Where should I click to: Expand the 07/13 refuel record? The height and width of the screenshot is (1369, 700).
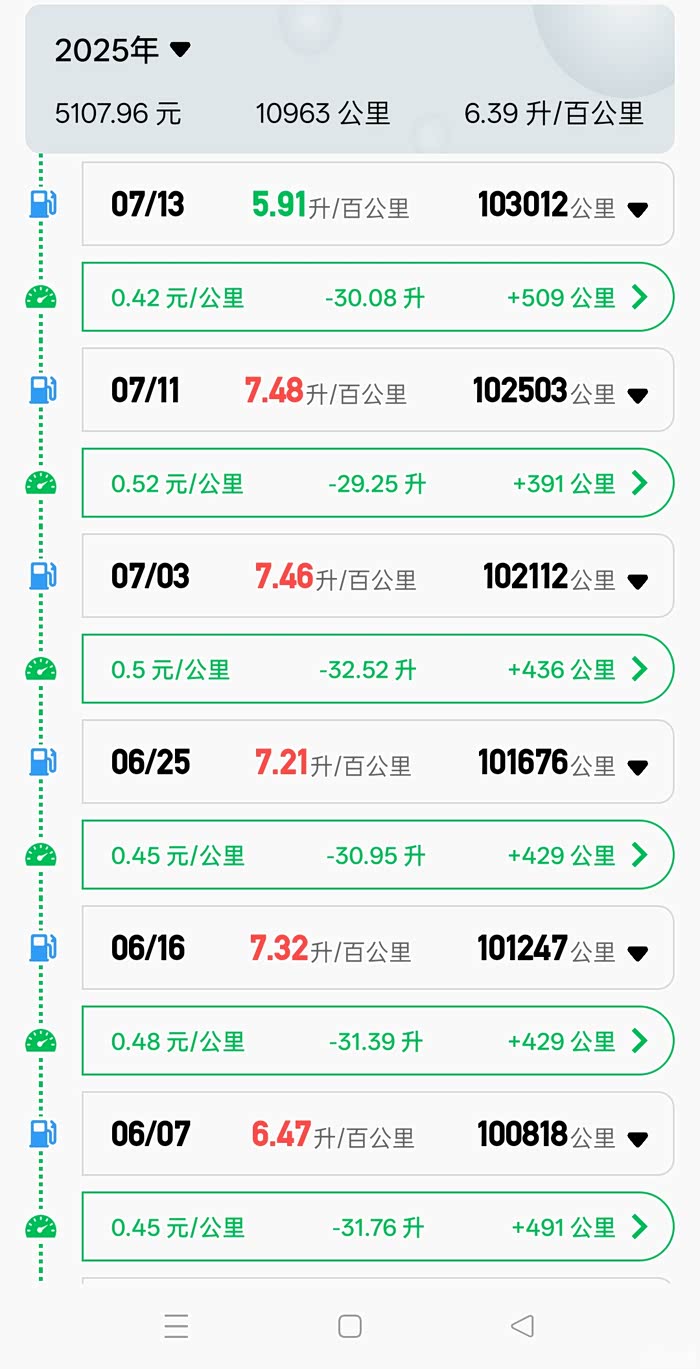(637, 208)
